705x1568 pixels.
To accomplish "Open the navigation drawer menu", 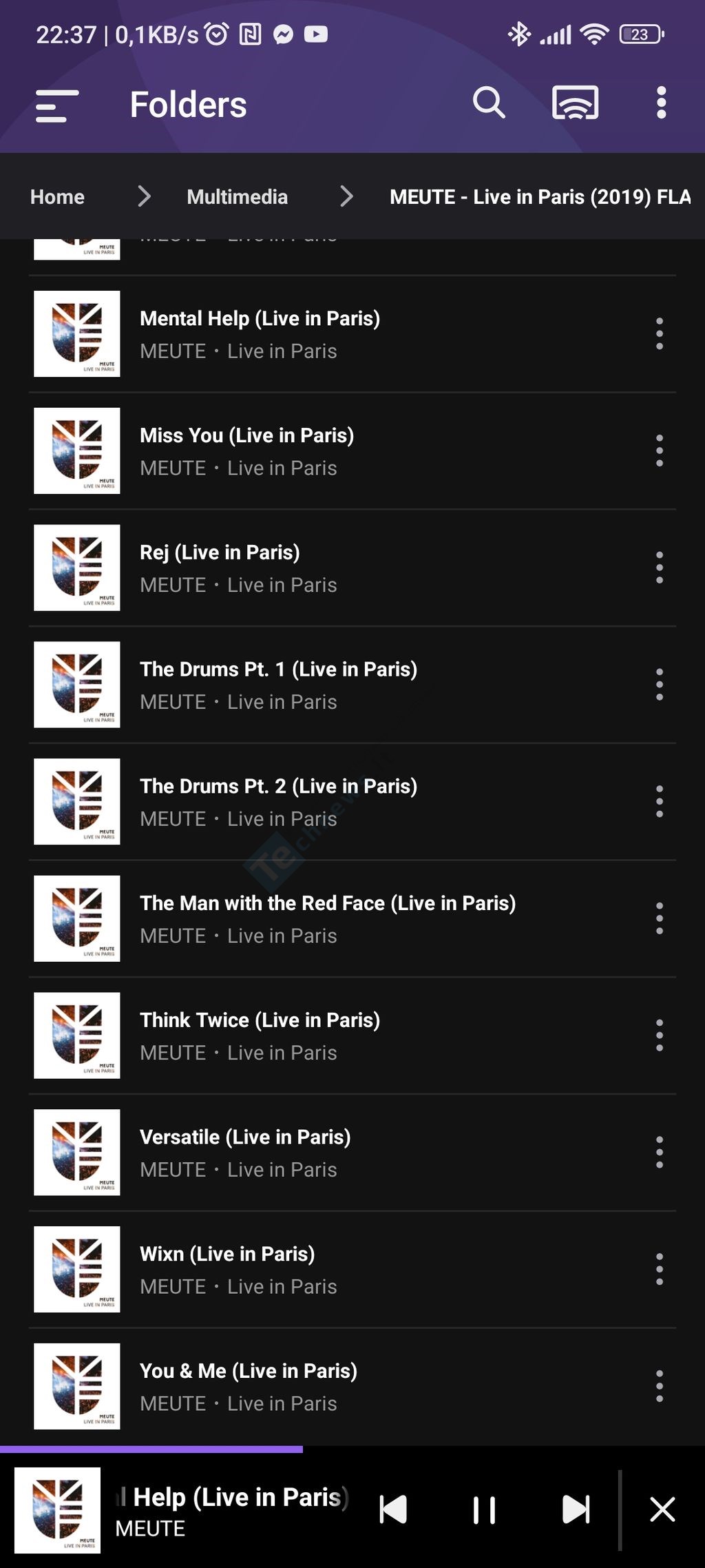I will [x=57, y=105].
